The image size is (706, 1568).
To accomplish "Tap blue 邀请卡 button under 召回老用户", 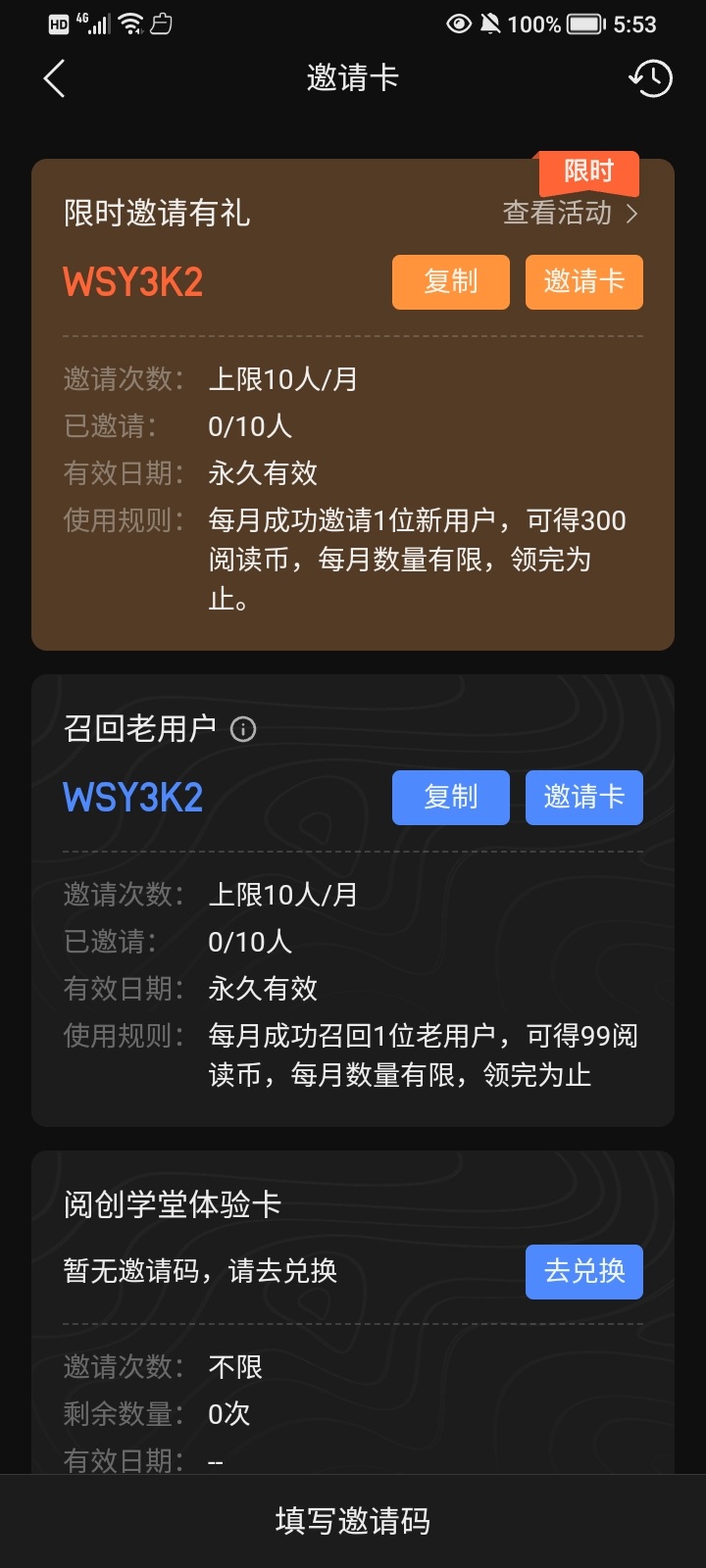I will [584, 798].
